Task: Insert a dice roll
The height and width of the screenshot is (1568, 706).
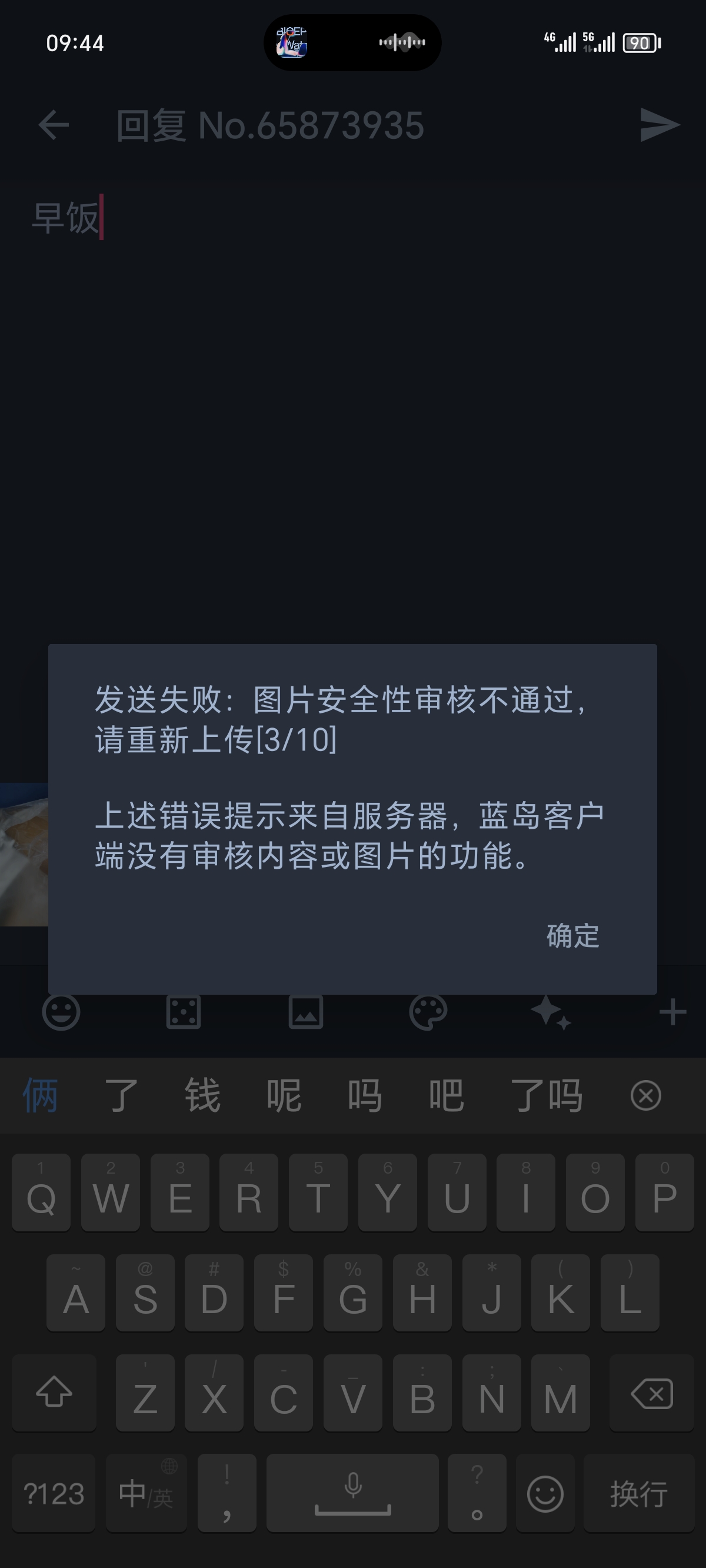Action: coord(183,1012)
